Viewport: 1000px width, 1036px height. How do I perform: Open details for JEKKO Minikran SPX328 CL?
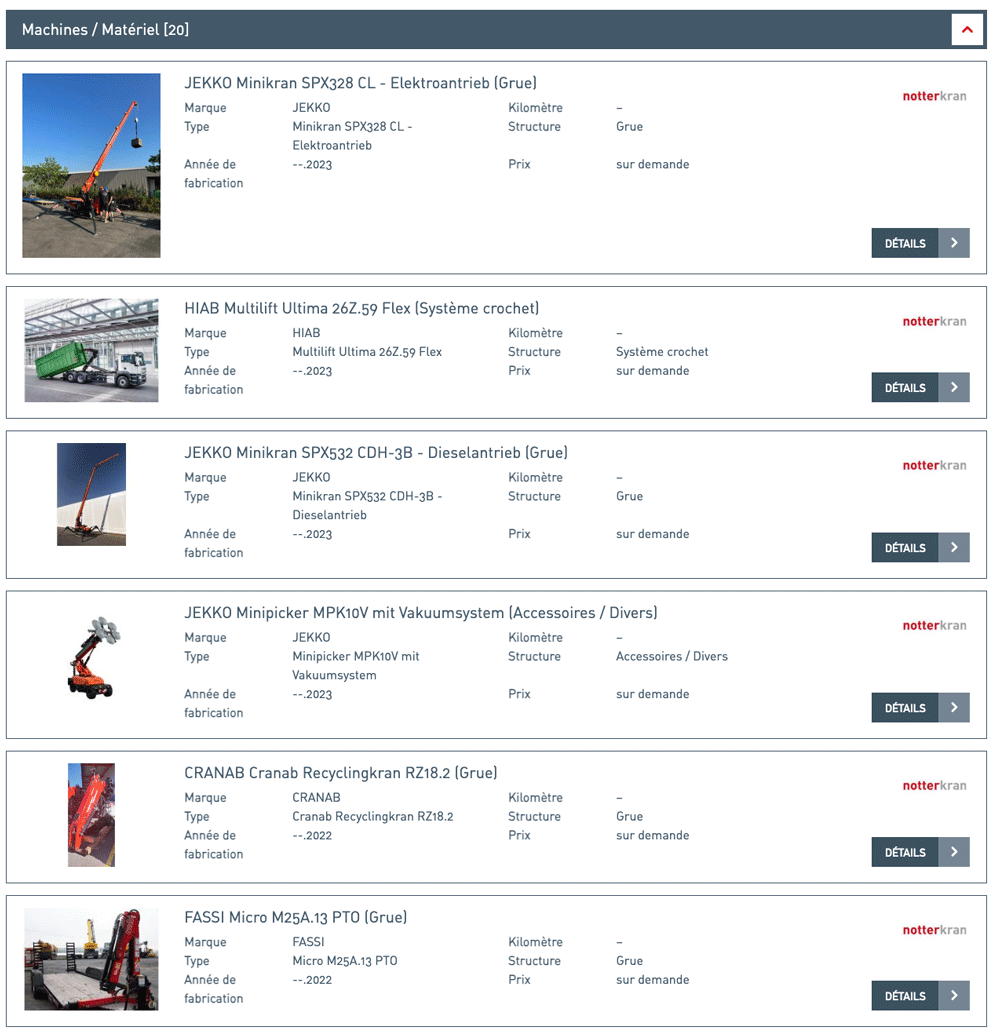pyautogui.click(x=920, y=243)
